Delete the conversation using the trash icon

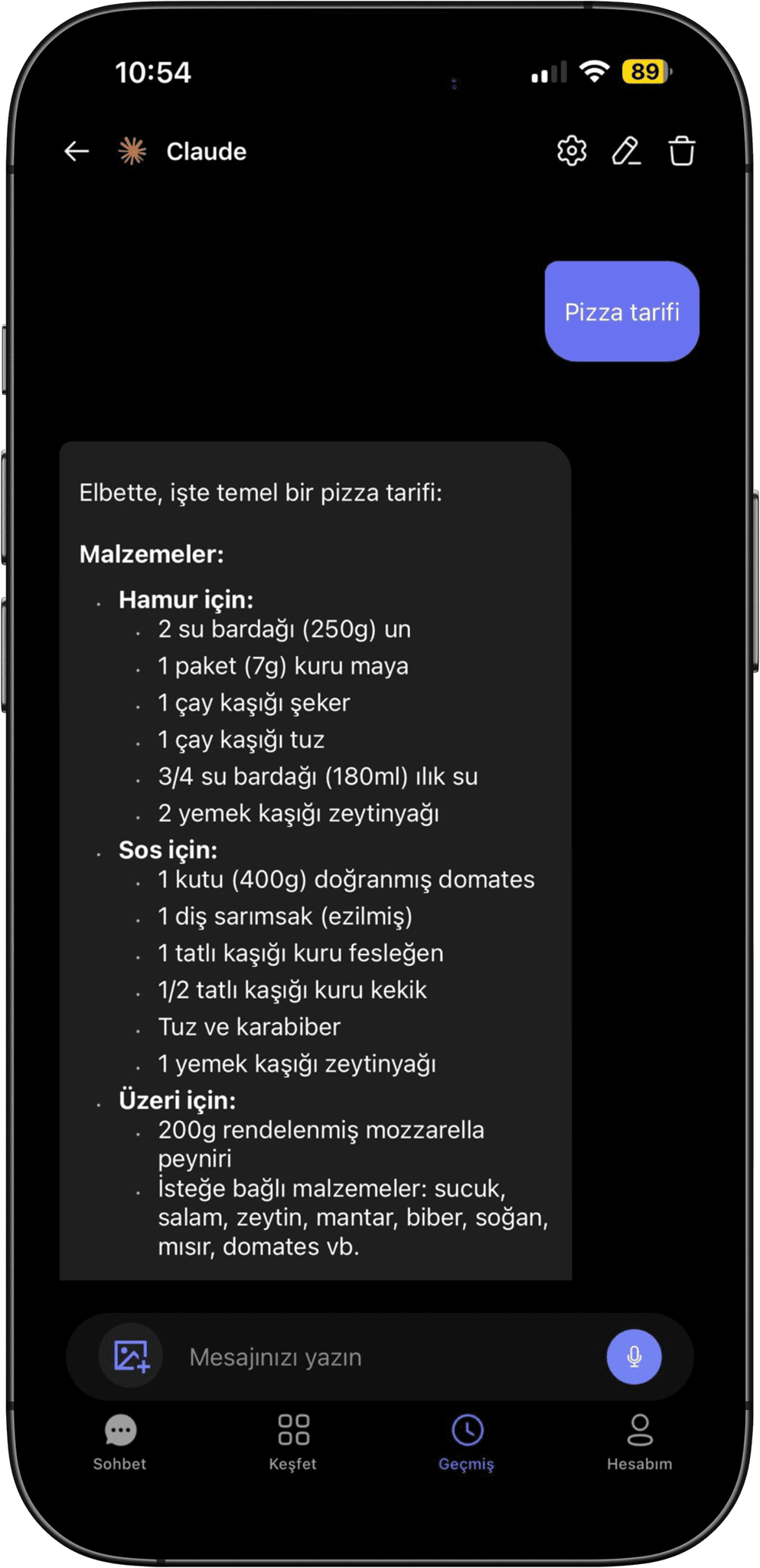[x=680, y=151]
